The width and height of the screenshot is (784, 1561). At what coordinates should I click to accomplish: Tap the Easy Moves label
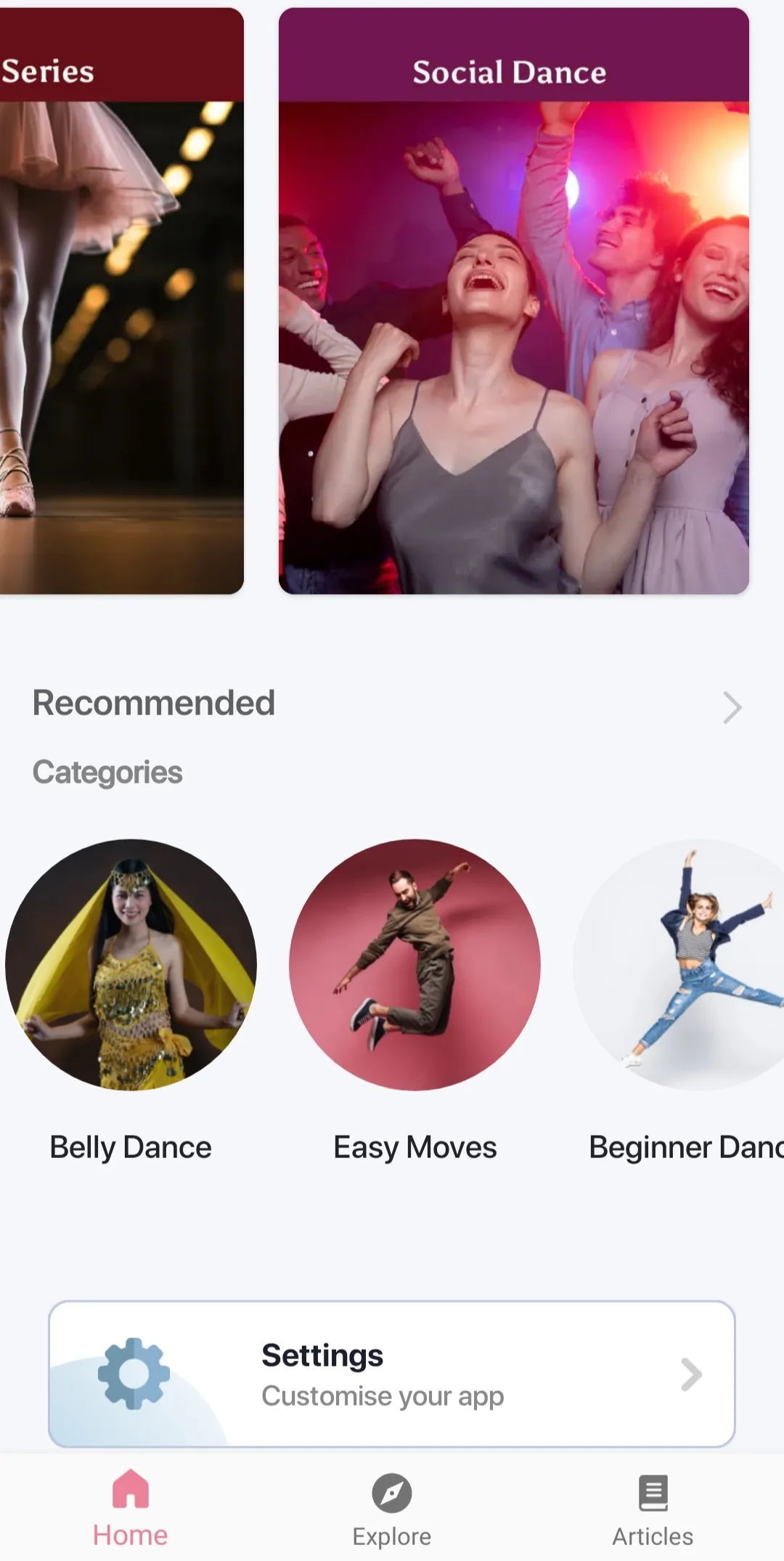(x=414, y=1147)
